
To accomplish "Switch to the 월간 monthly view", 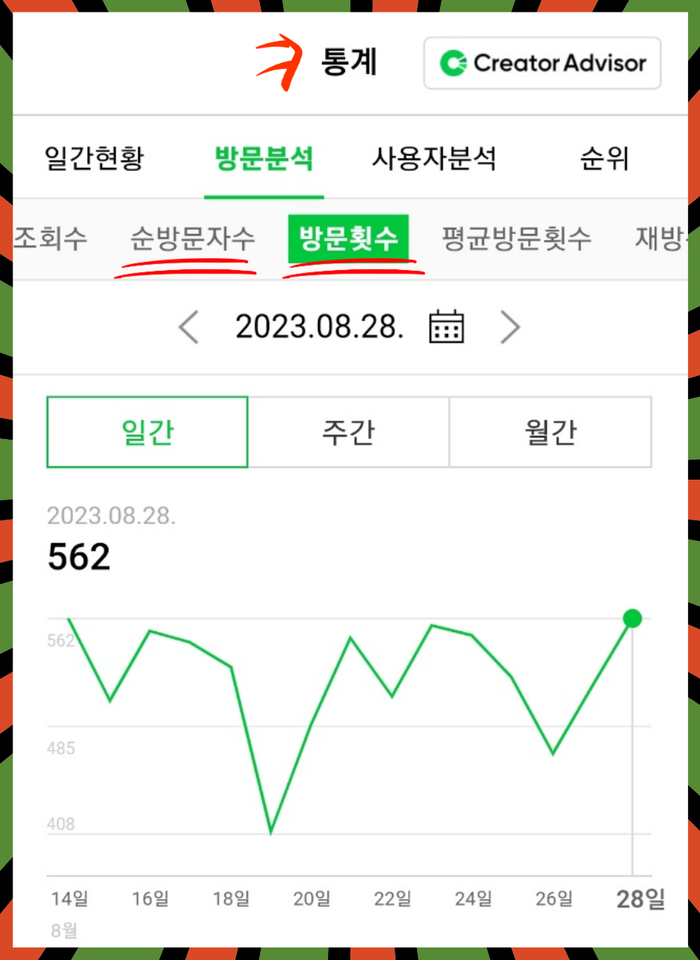I will pos(550,432).
